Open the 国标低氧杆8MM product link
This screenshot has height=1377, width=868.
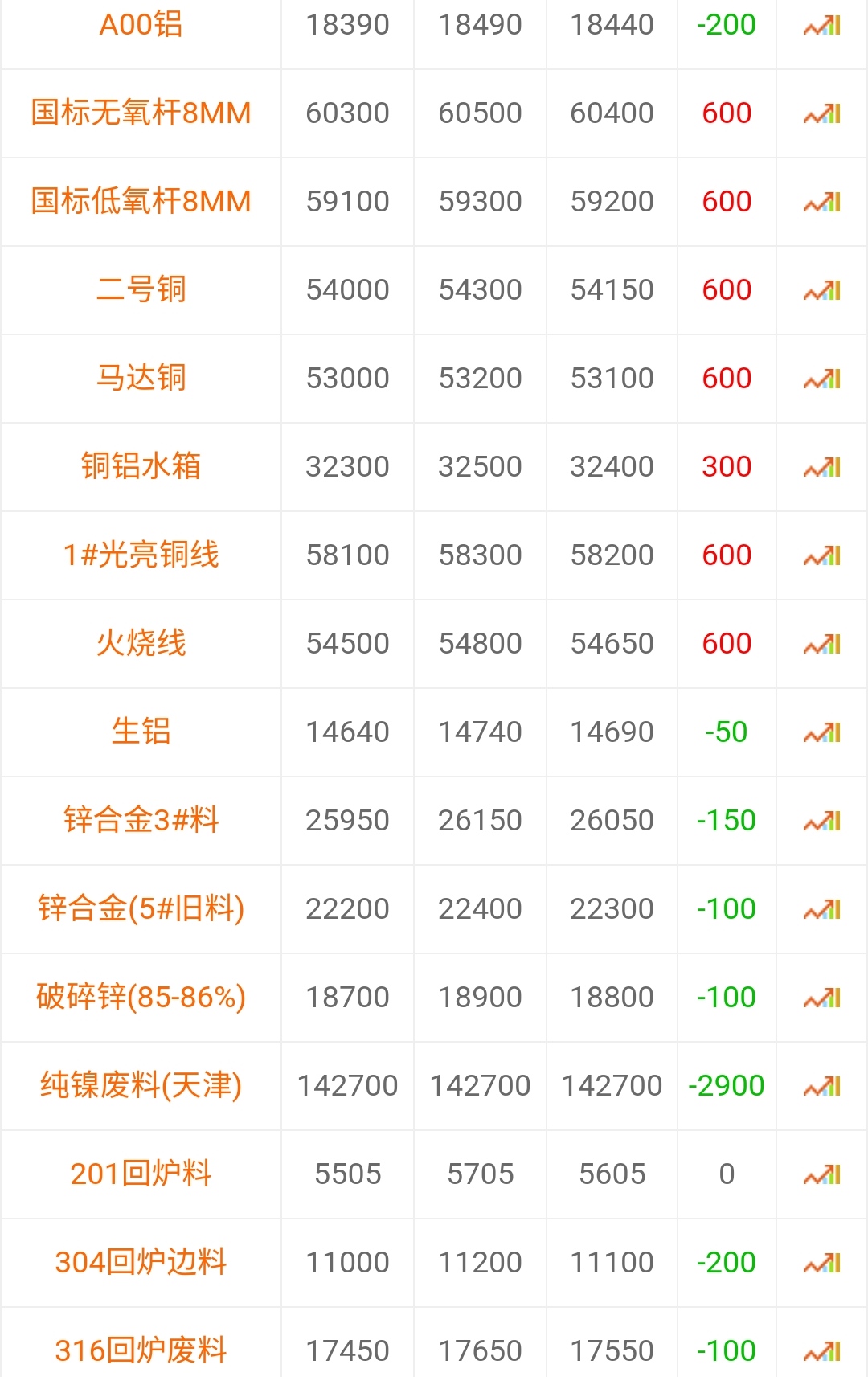(141, 201)
